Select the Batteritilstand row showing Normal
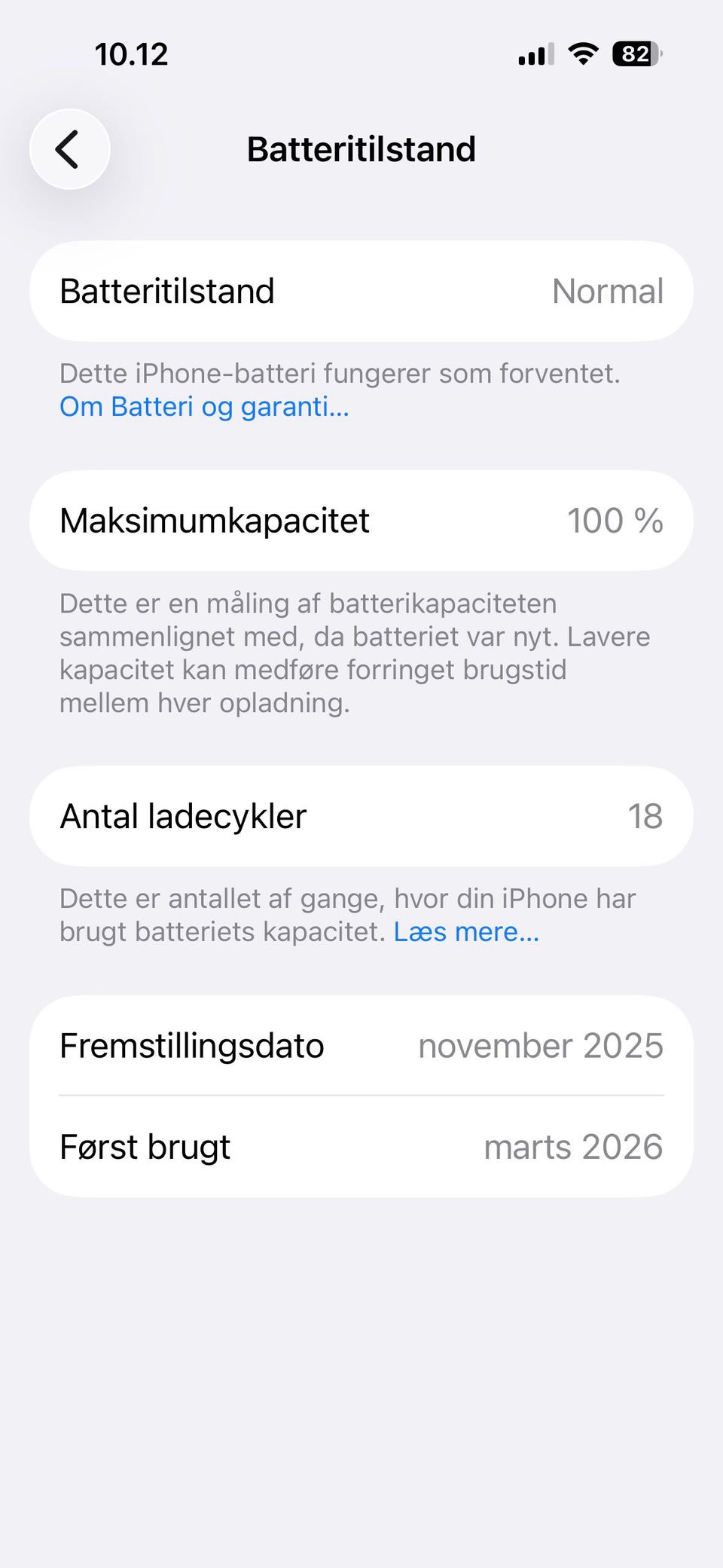This screenshot has height=1568, width=723. 361,291
